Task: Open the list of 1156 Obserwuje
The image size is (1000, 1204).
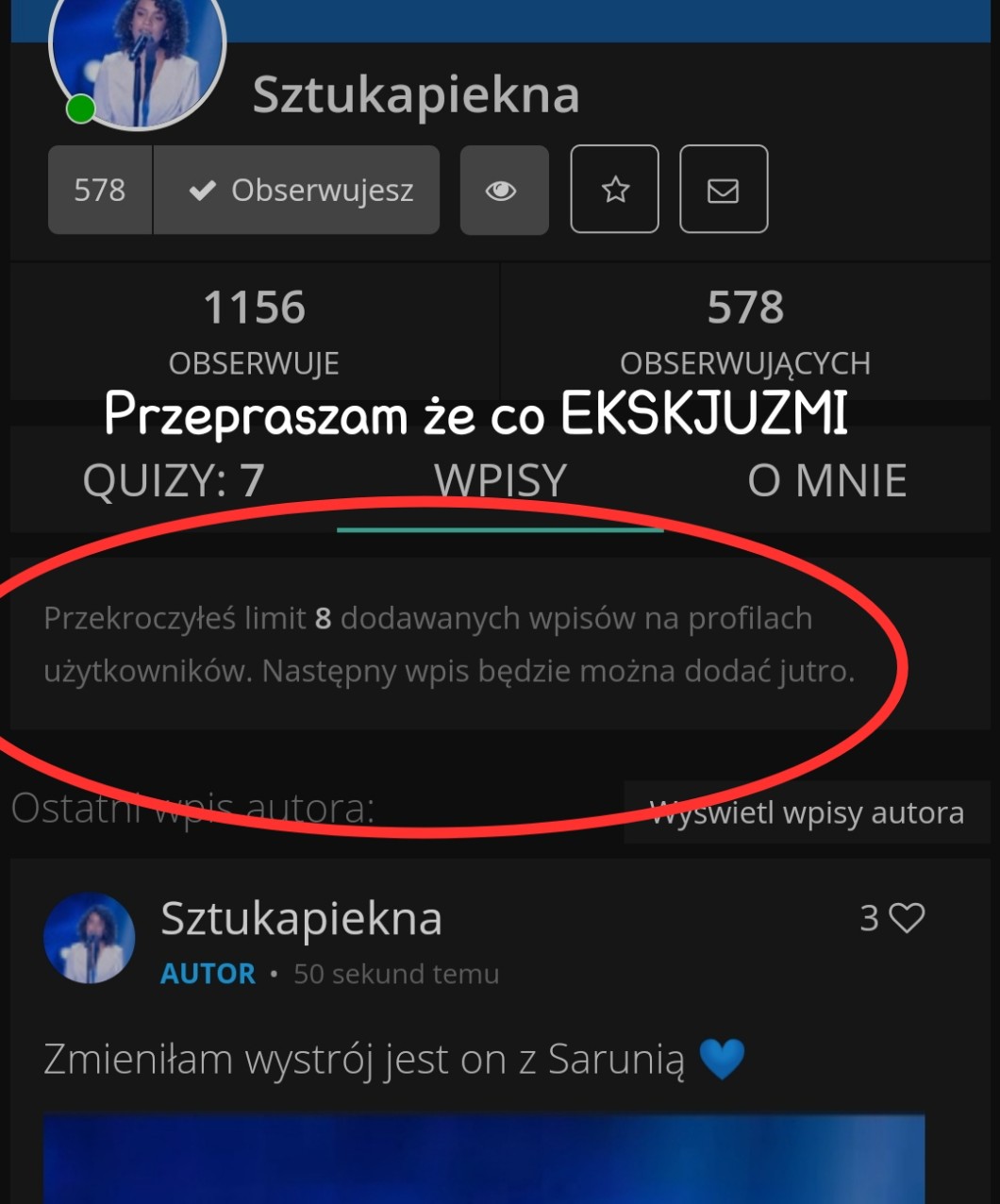Action: (254, 330)
